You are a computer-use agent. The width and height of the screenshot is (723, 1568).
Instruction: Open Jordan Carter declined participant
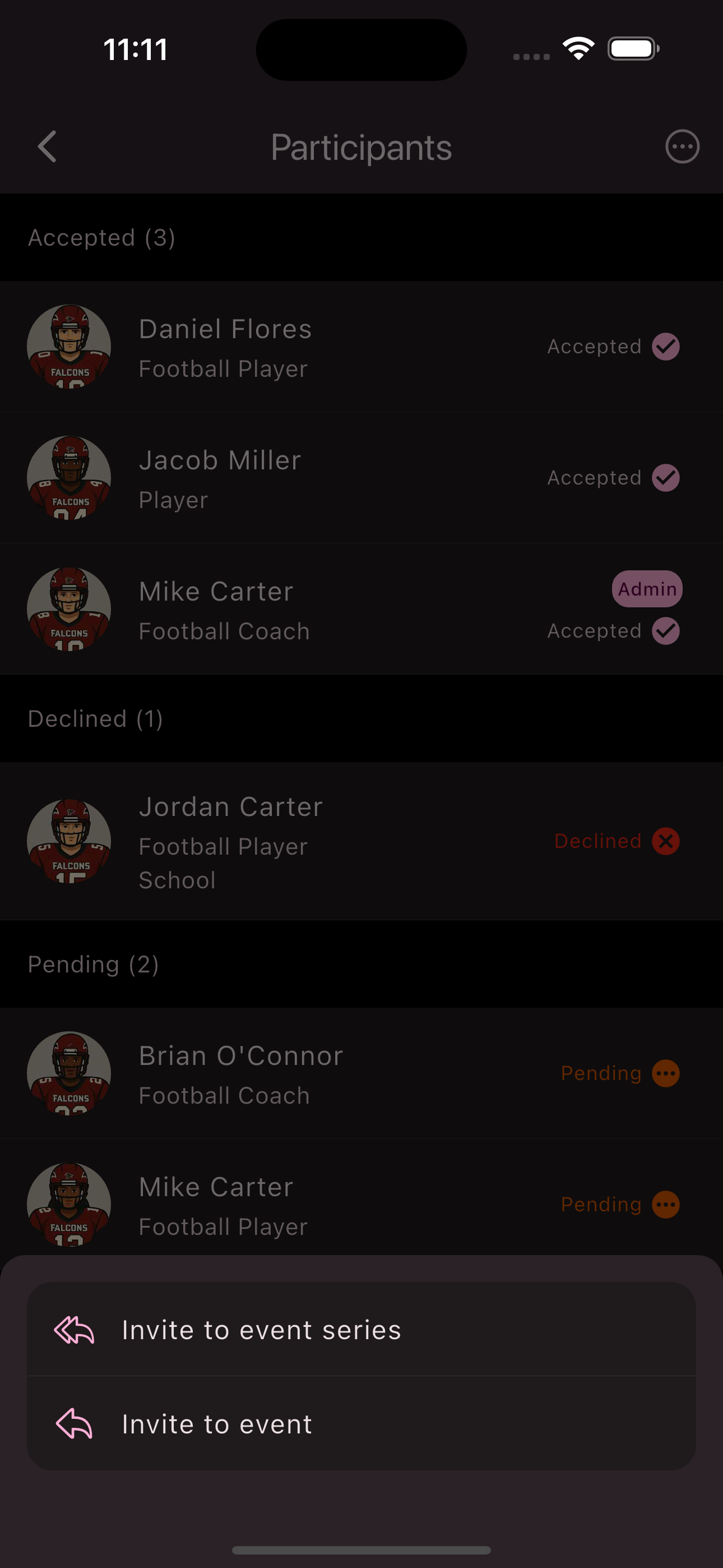coord(360,841)
